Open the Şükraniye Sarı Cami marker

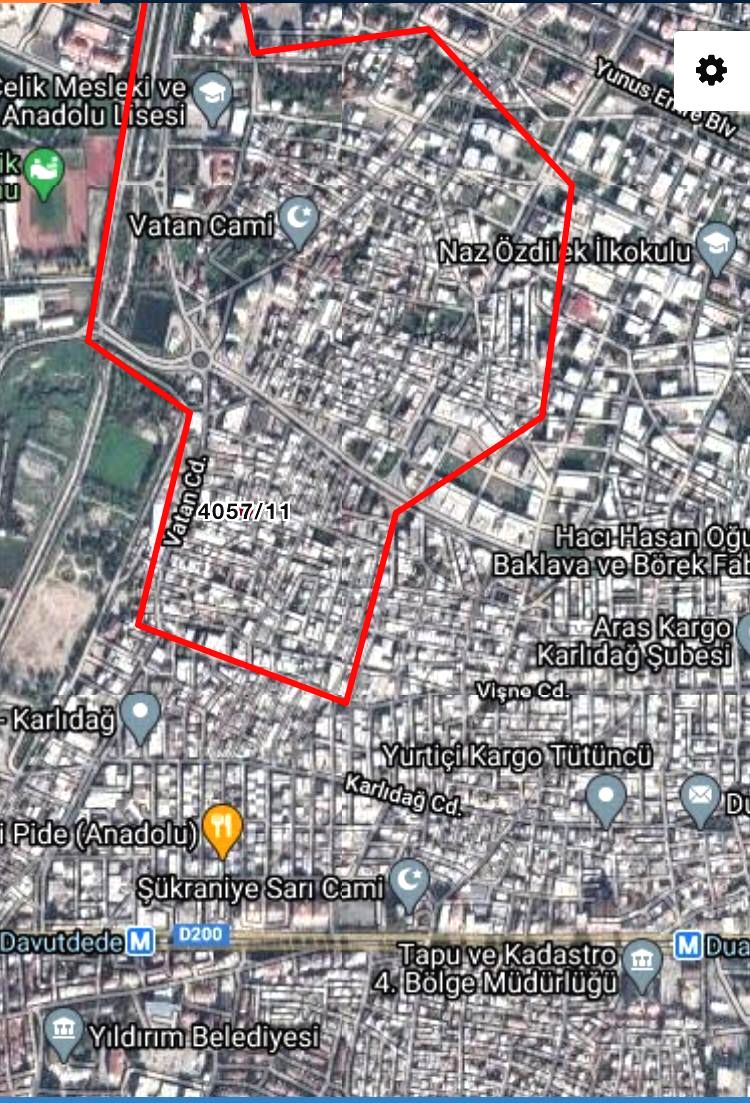pos(408,881)
